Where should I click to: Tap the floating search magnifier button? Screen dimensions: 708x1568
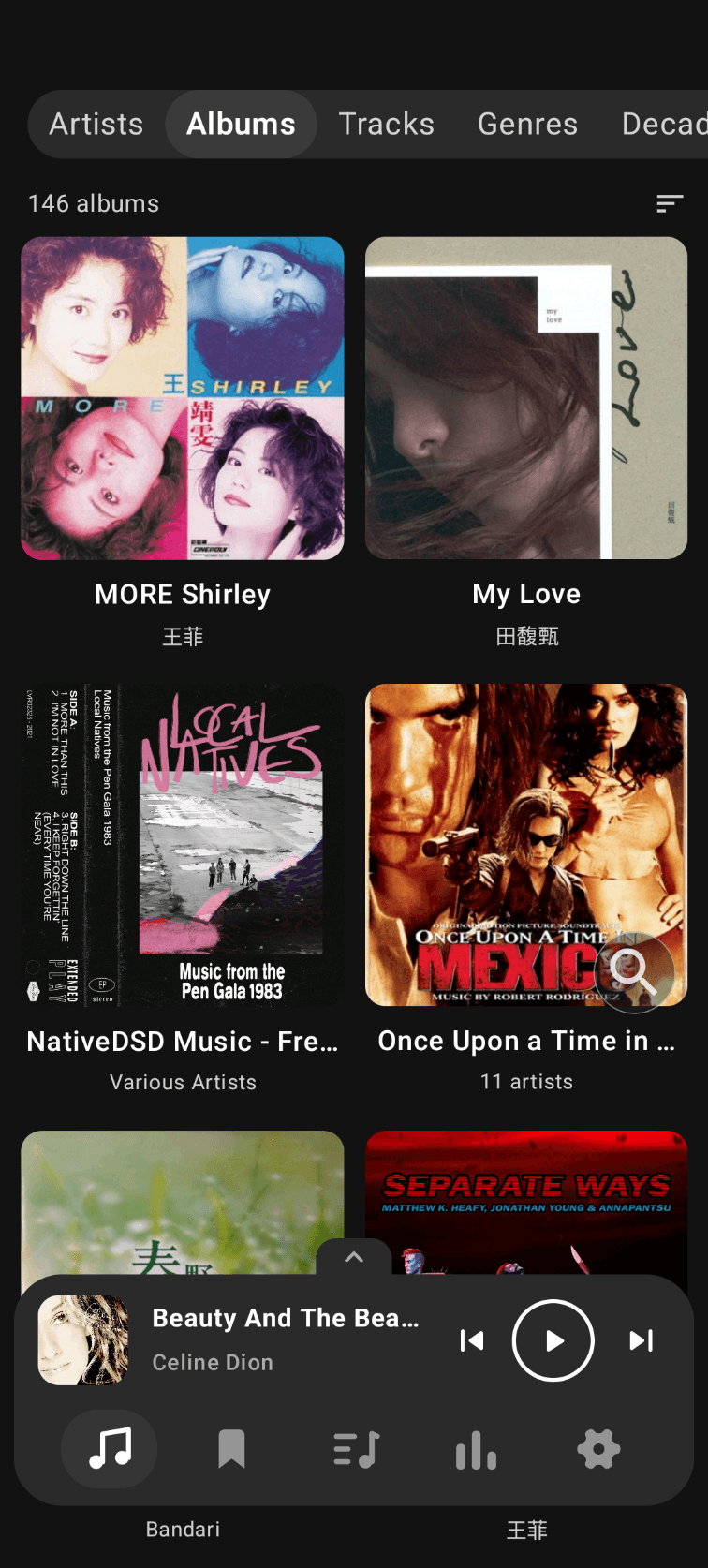click(634, 972)
